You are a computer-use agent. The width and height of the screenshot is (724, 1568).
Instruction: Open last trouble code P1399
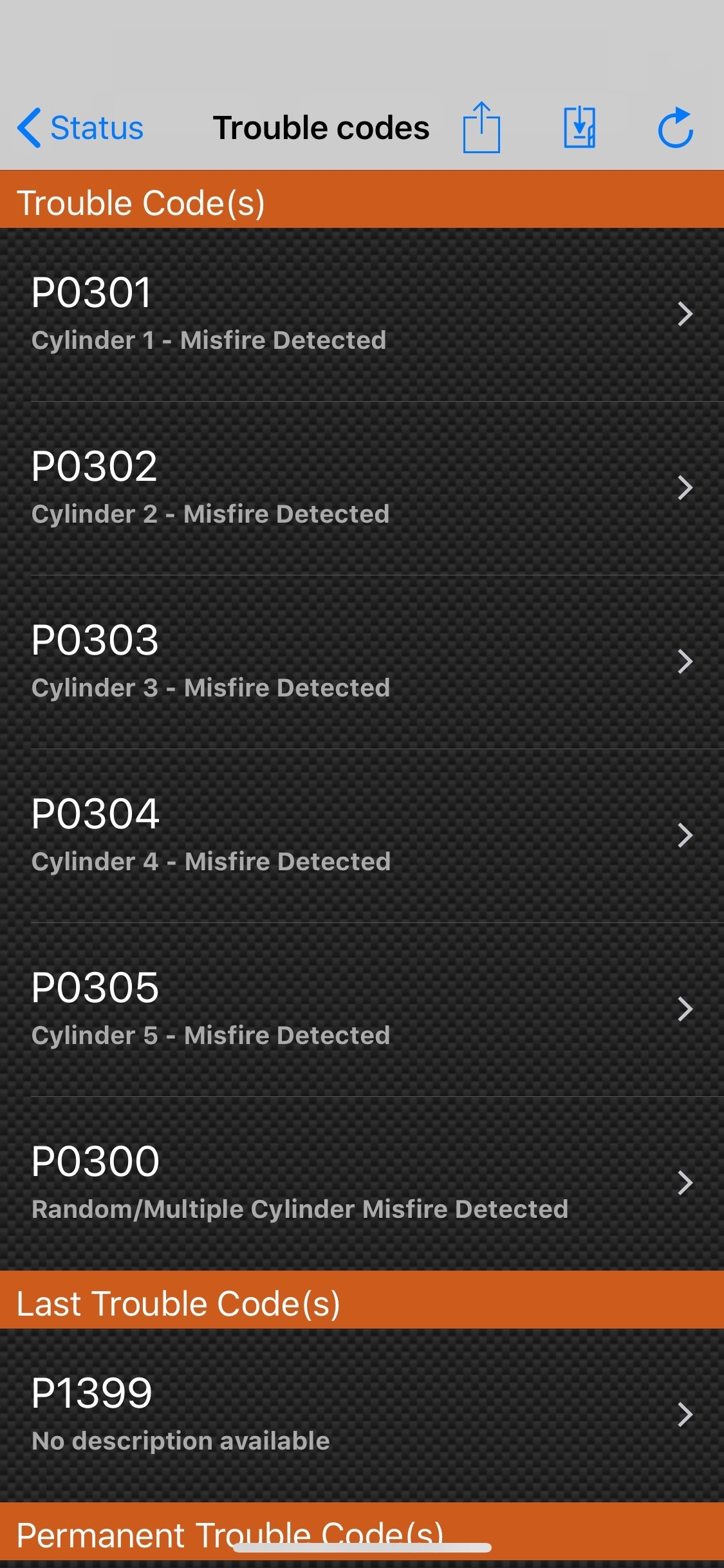[x=362, y=1415]
